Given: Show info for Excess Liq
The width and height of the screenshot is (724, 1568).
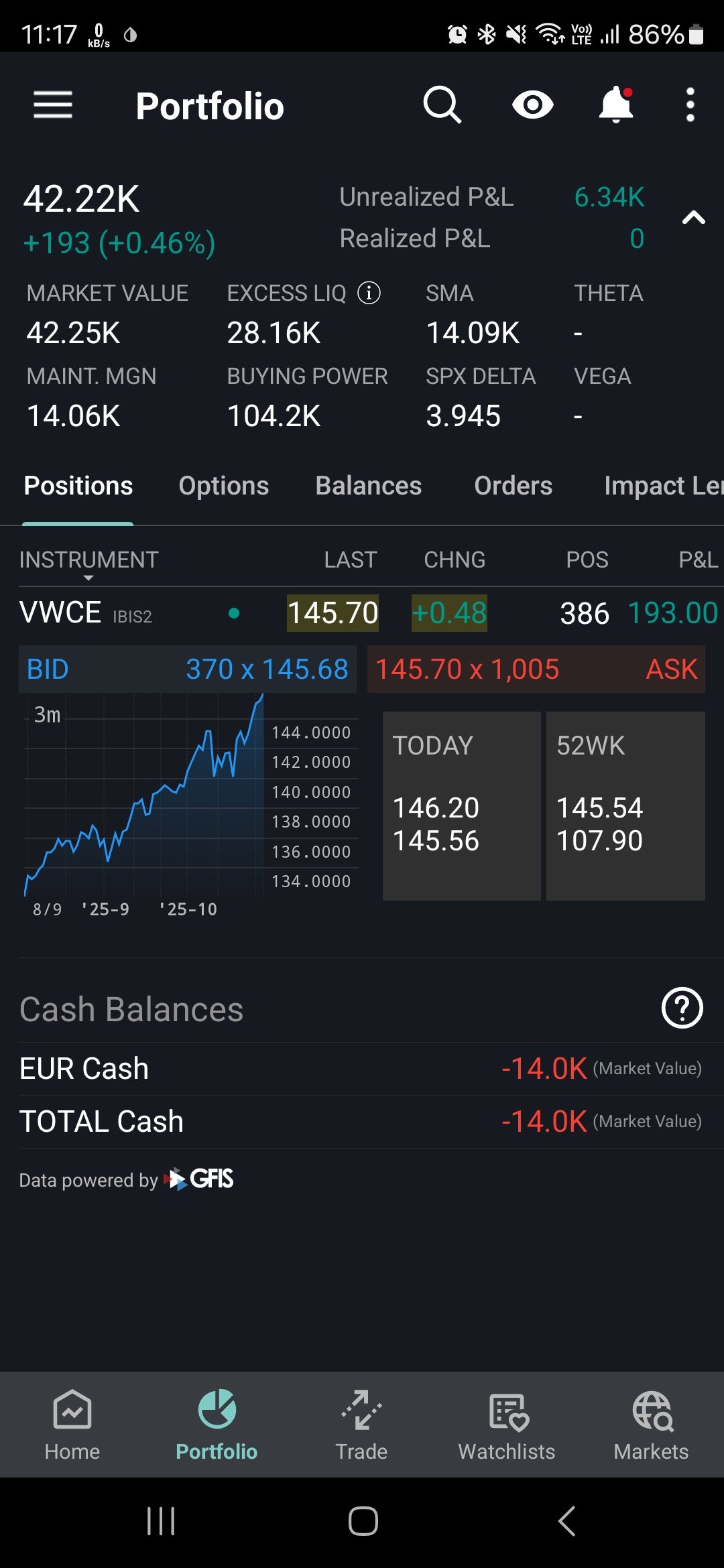Looking at the screenshot, I should (x=369, y=293).
